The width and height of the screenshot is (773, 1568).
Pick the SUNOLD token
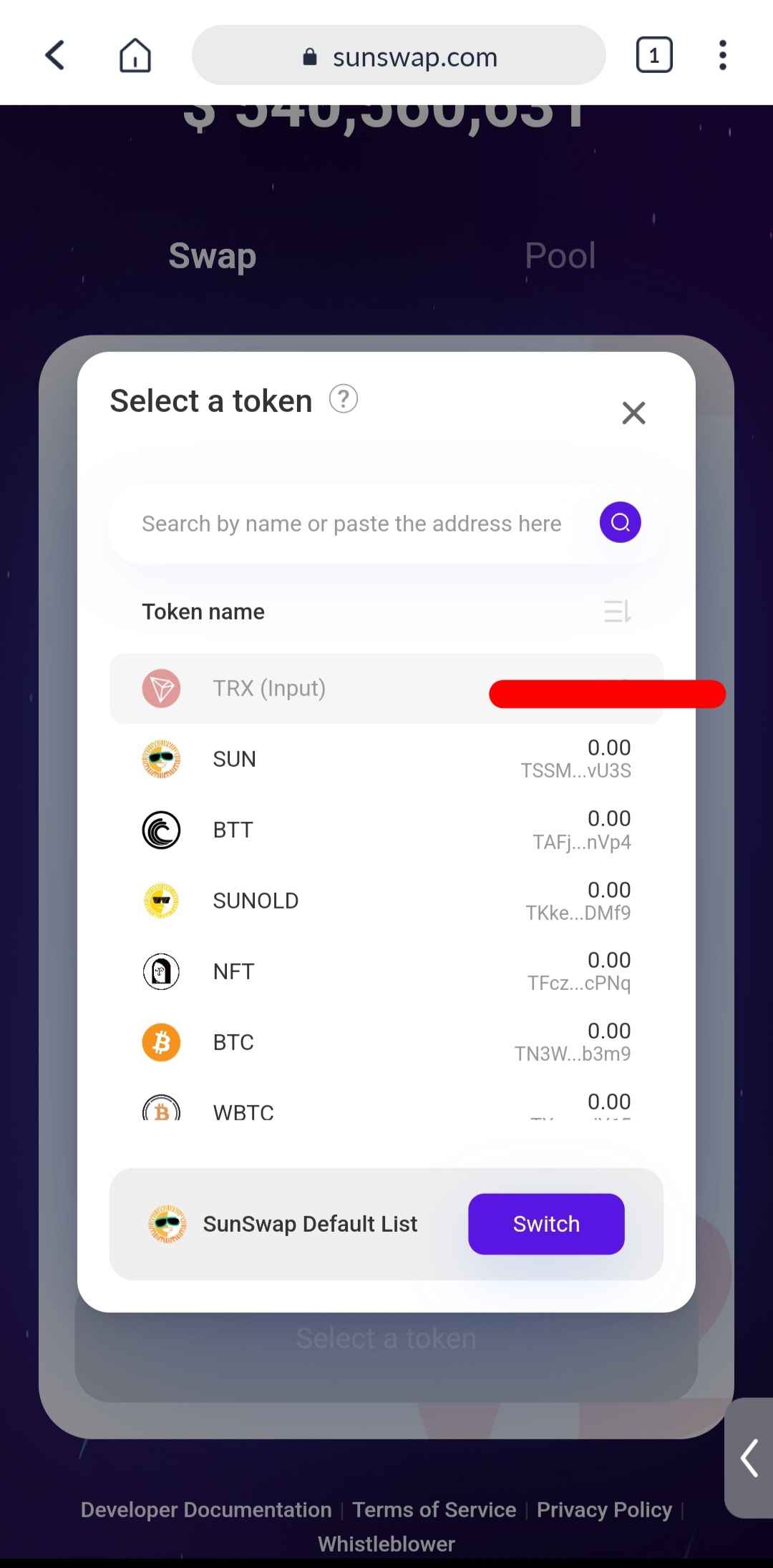pos(386,901)
